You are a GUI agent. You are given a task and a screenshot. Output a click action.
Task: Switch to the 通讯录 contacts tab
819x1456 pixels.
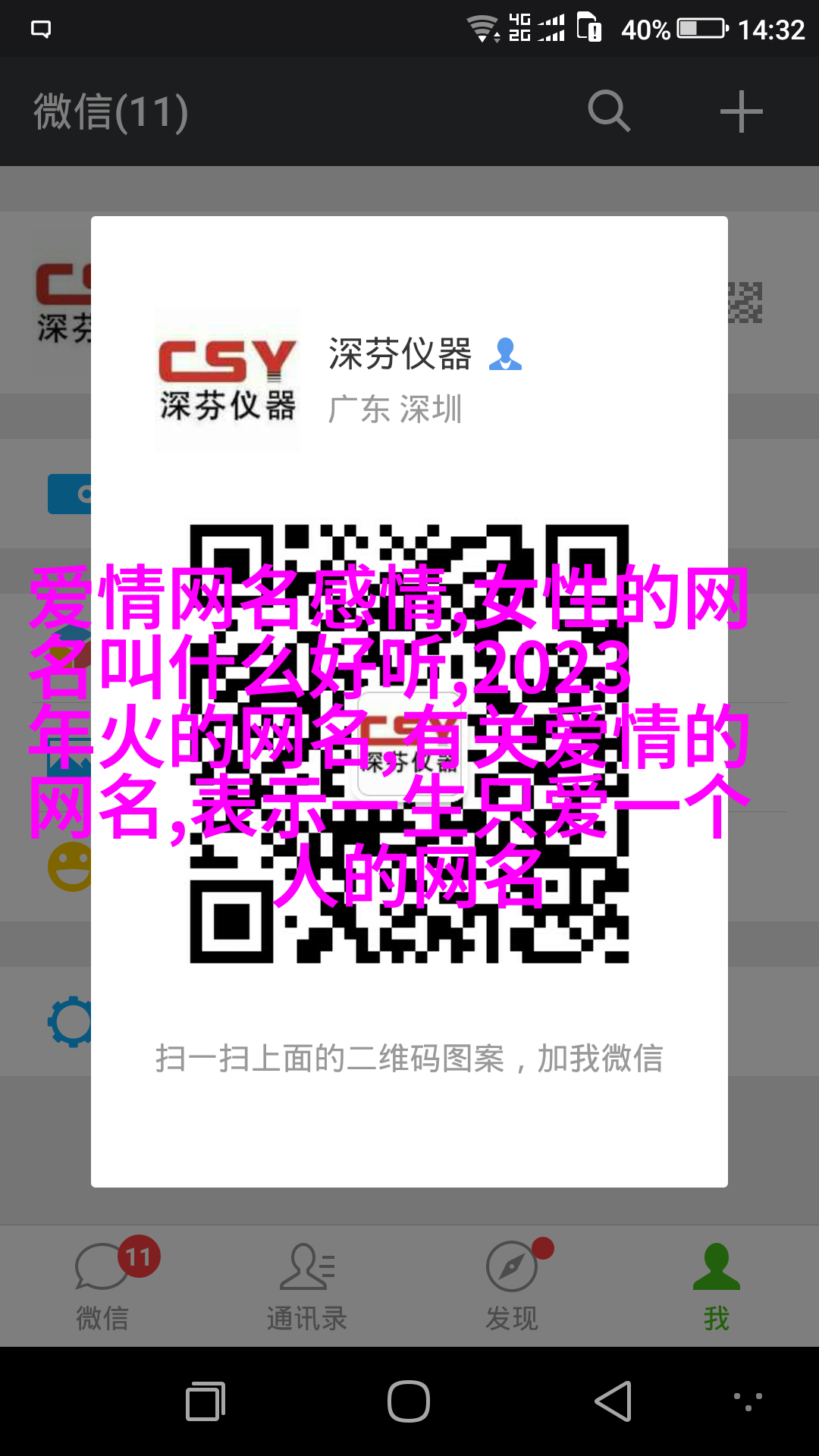point(307,1286)
